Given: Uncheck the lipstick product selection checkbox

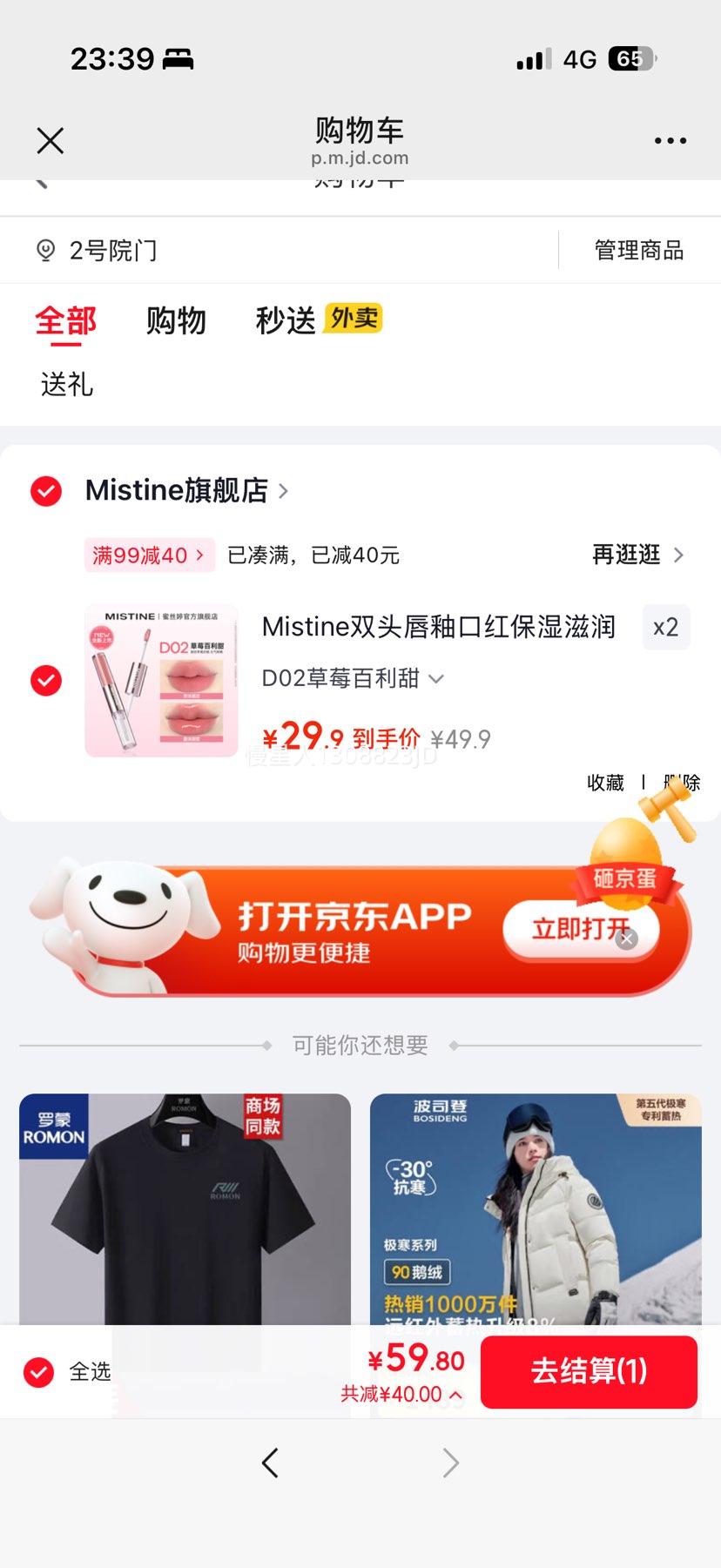Looking at the screenshot, I should point(45,680).
